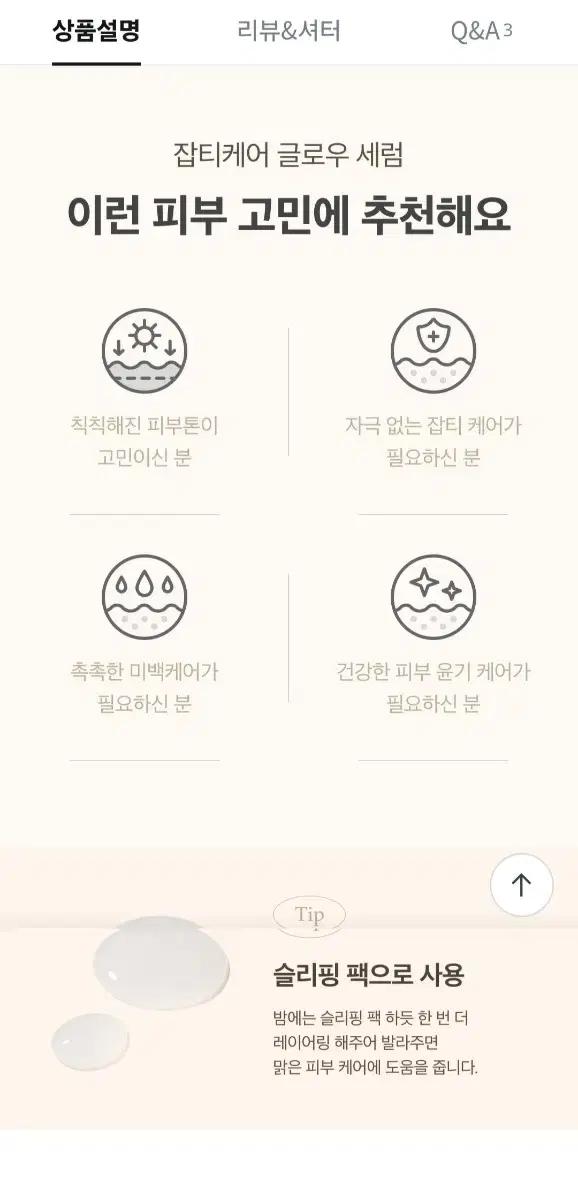Switch to the 리뷰&셔터 tab

[289, 31]
